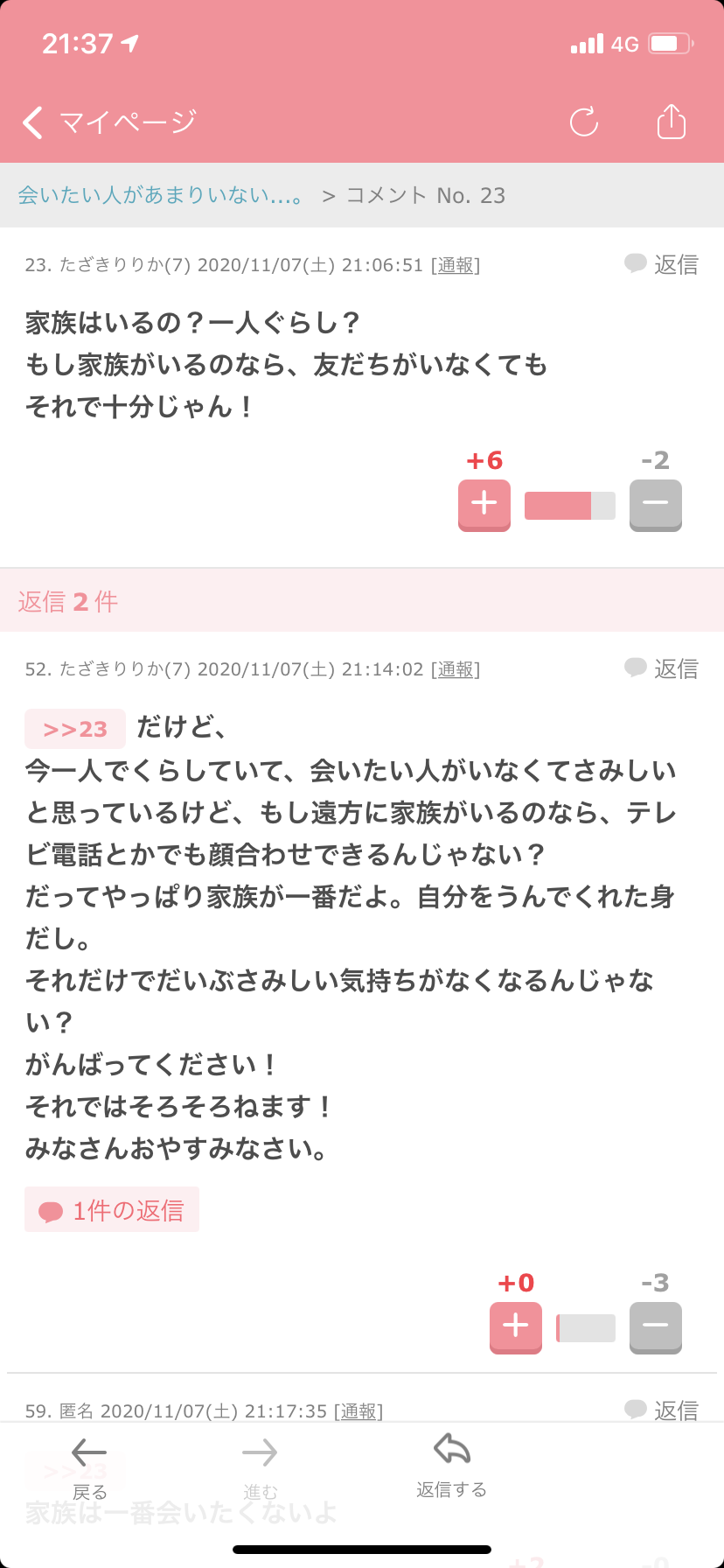Open the share sheet icon
This screenshot has height=1568, width=724.
(672, 121)
